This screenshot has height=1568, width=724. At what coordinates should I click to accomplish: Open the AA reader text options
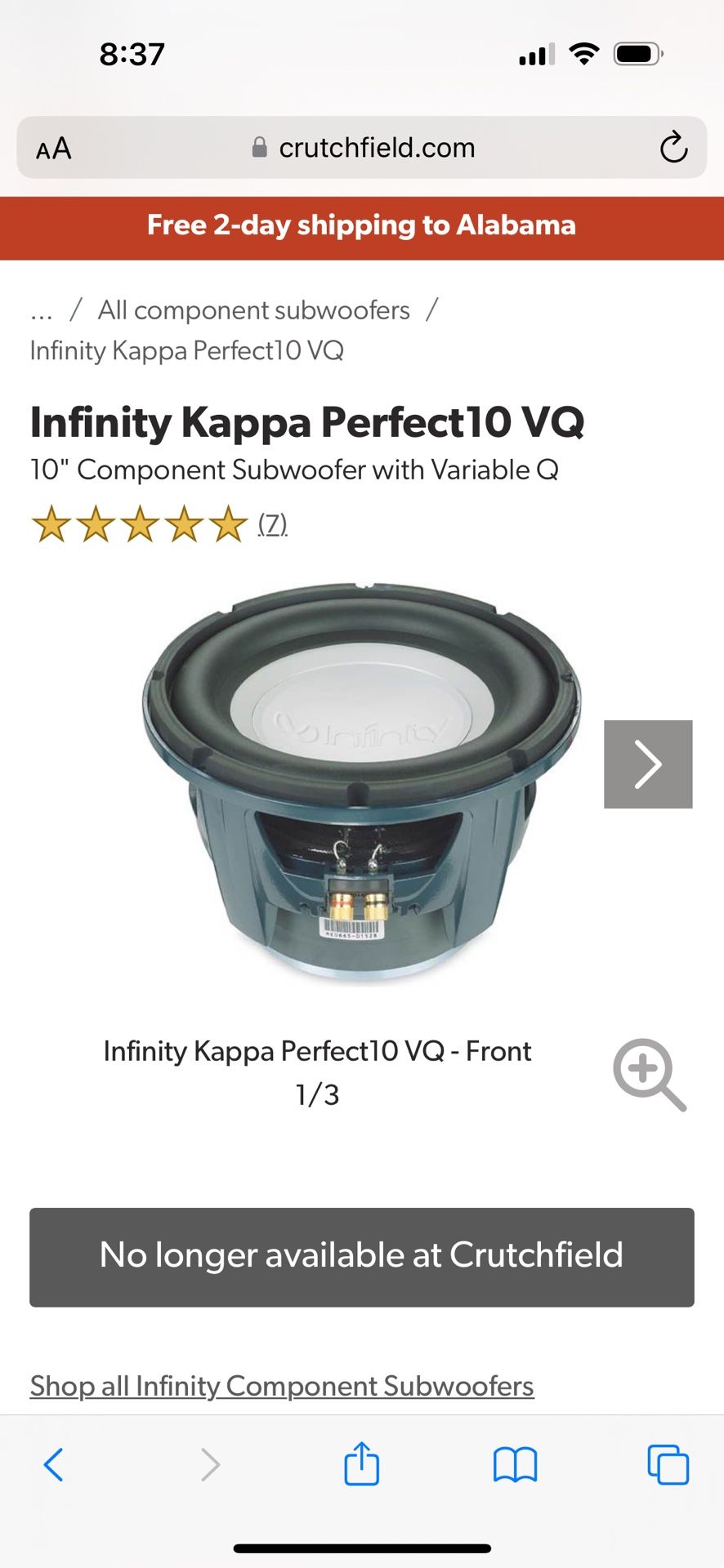pyautogui.click(x=54, y=149)
